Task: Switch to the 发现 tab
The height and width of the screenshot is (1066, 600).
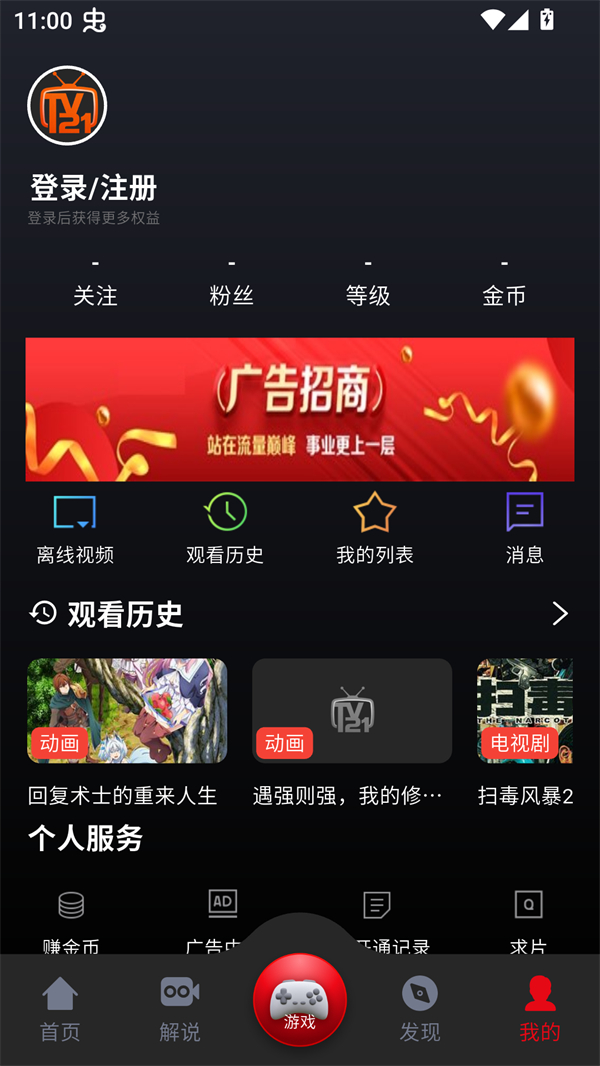Action: point(420,1010)
